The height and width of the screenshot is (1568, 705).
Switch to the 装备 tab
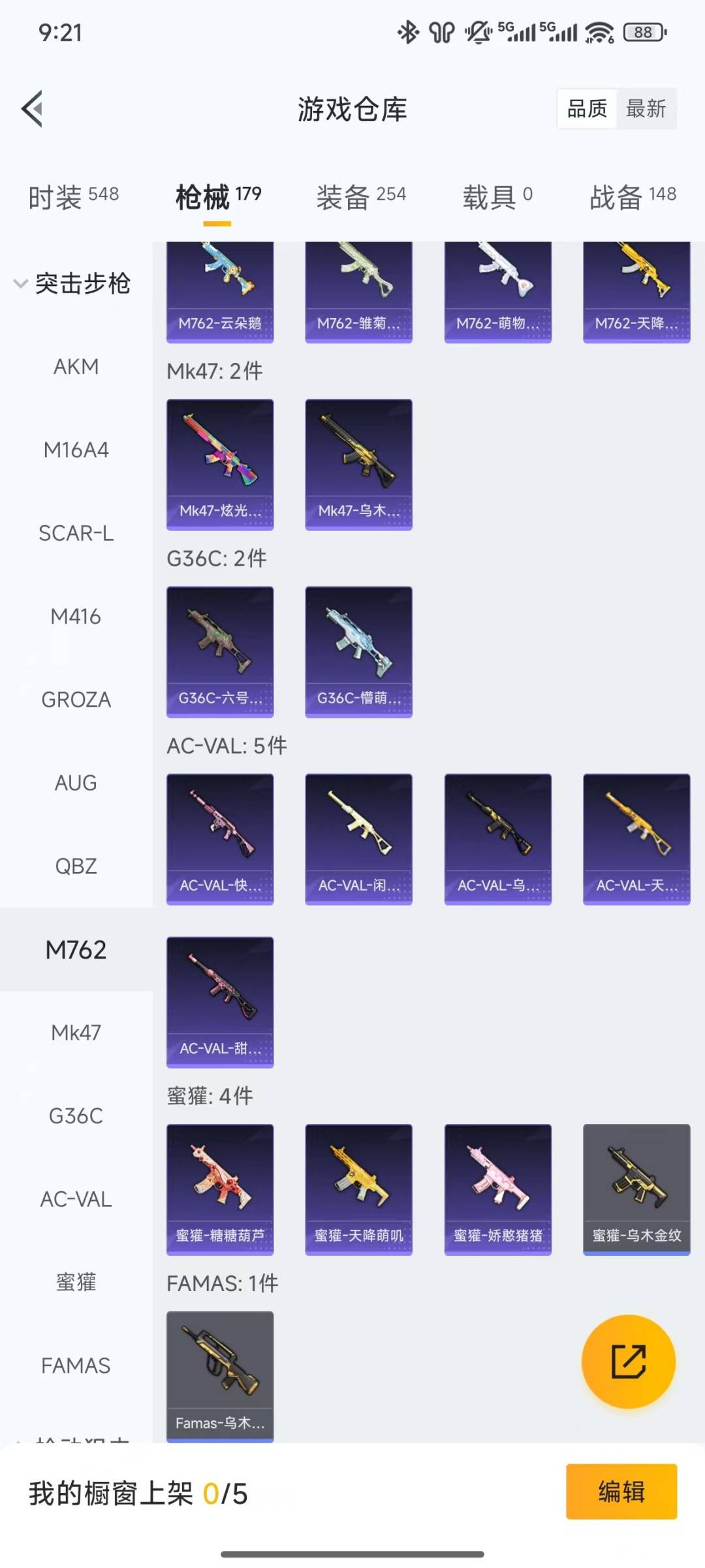[361, 196]
